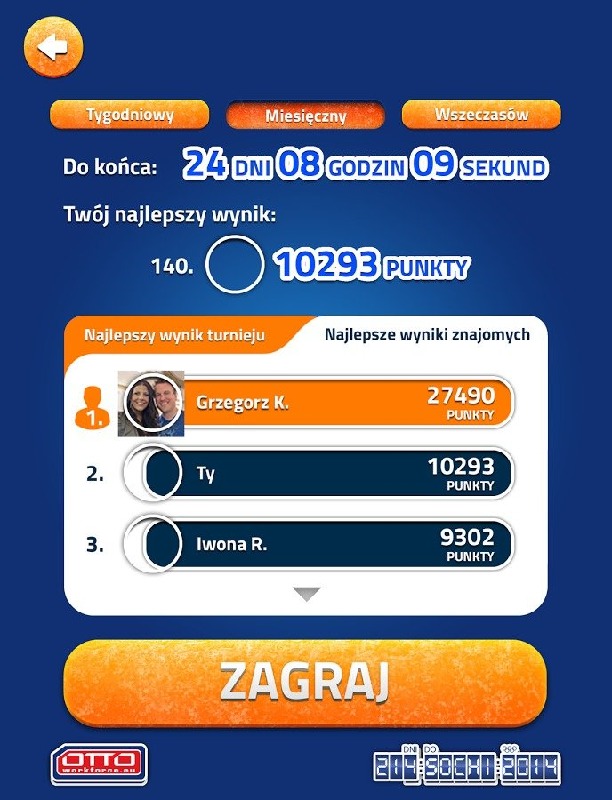612x800 pixels.
Task: Start playing with ZAGRAJ button
Action: pos(305,682)
